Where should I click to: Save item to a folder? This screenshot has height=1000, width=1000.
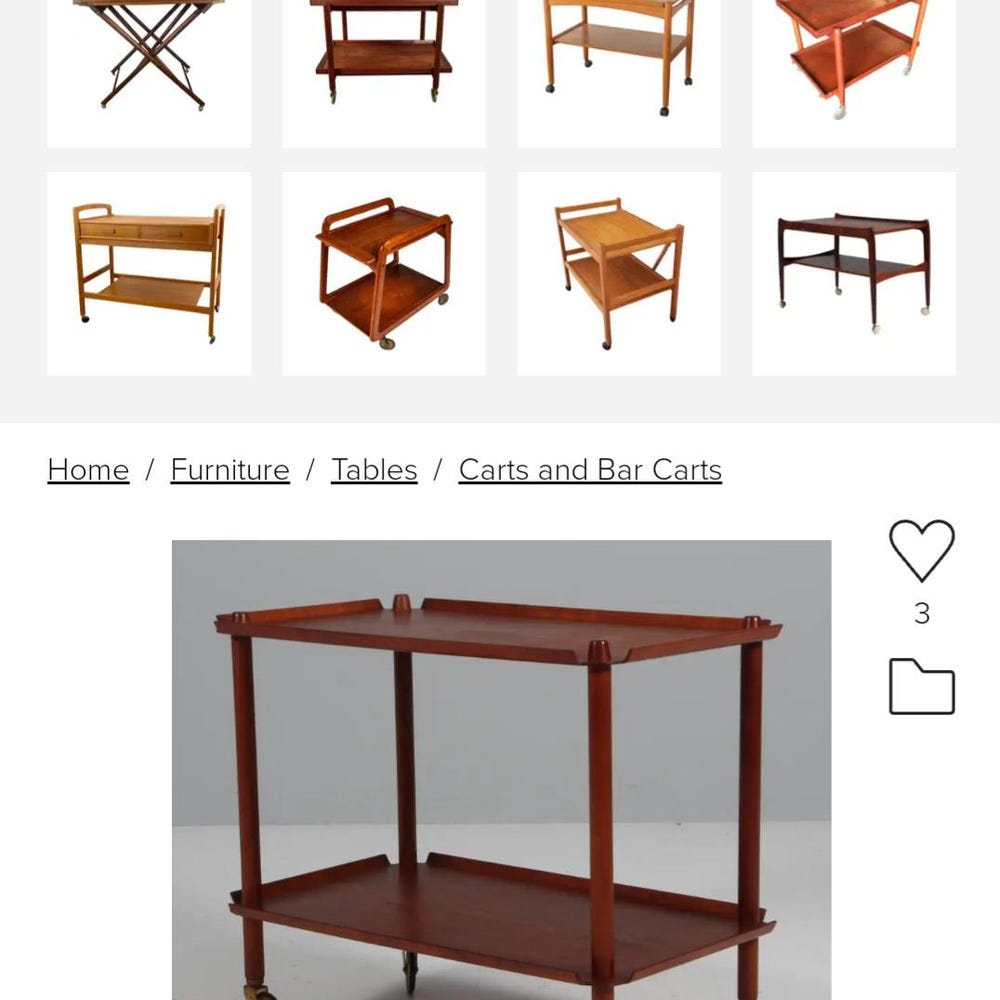pyautogui.click(x=921, y=686)
